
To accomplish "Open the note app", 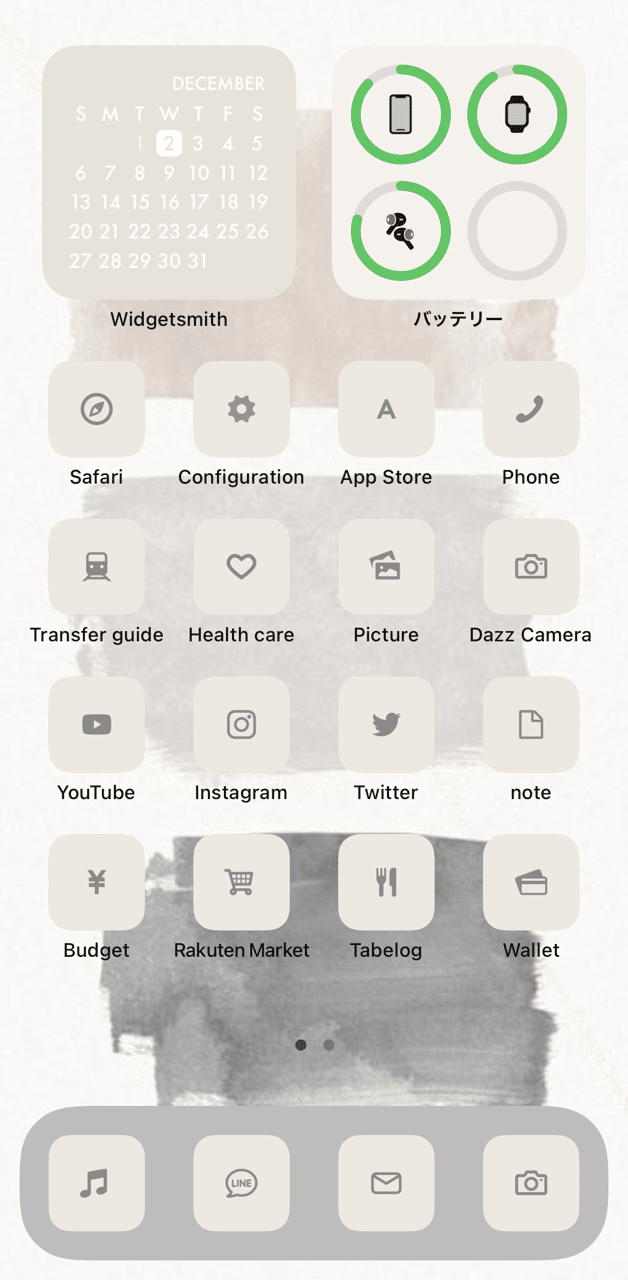I will [531, 725].
